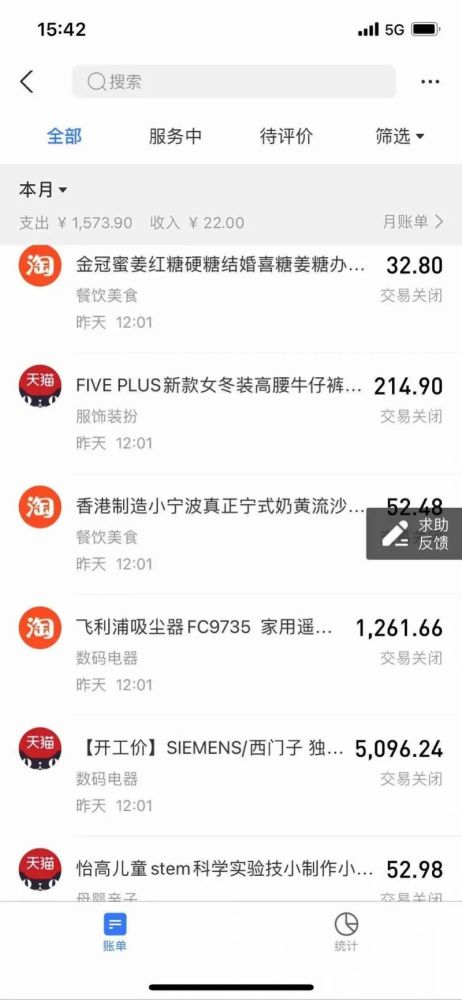Open the 月账单 monthly bill link
The image size is (462, 1000).
pyautogui.click(x=413, y=222)
